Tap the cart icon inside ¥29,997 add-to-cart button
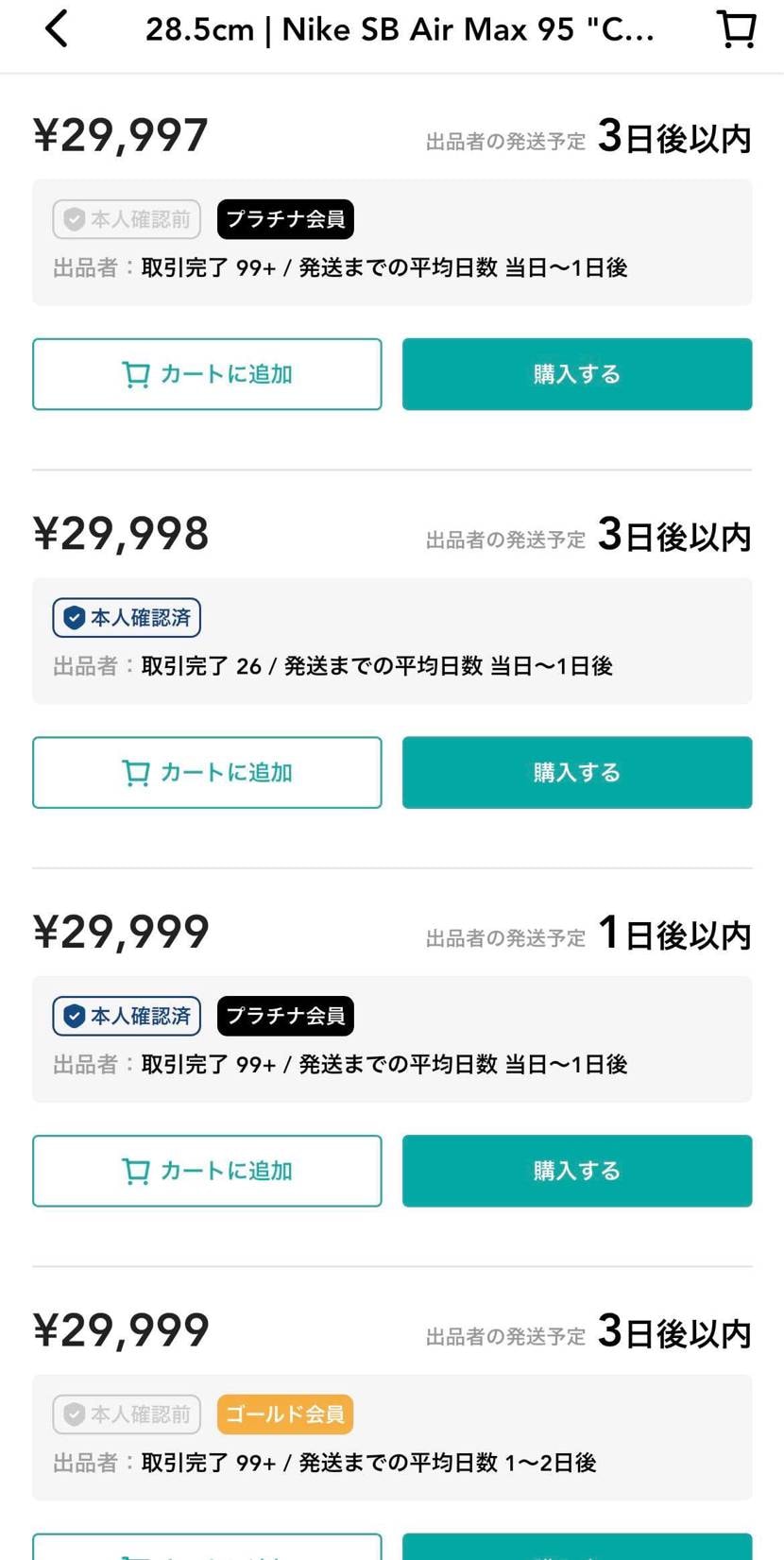The height and width of the screenshot is (1560, 784). click(x=138, y=374)
